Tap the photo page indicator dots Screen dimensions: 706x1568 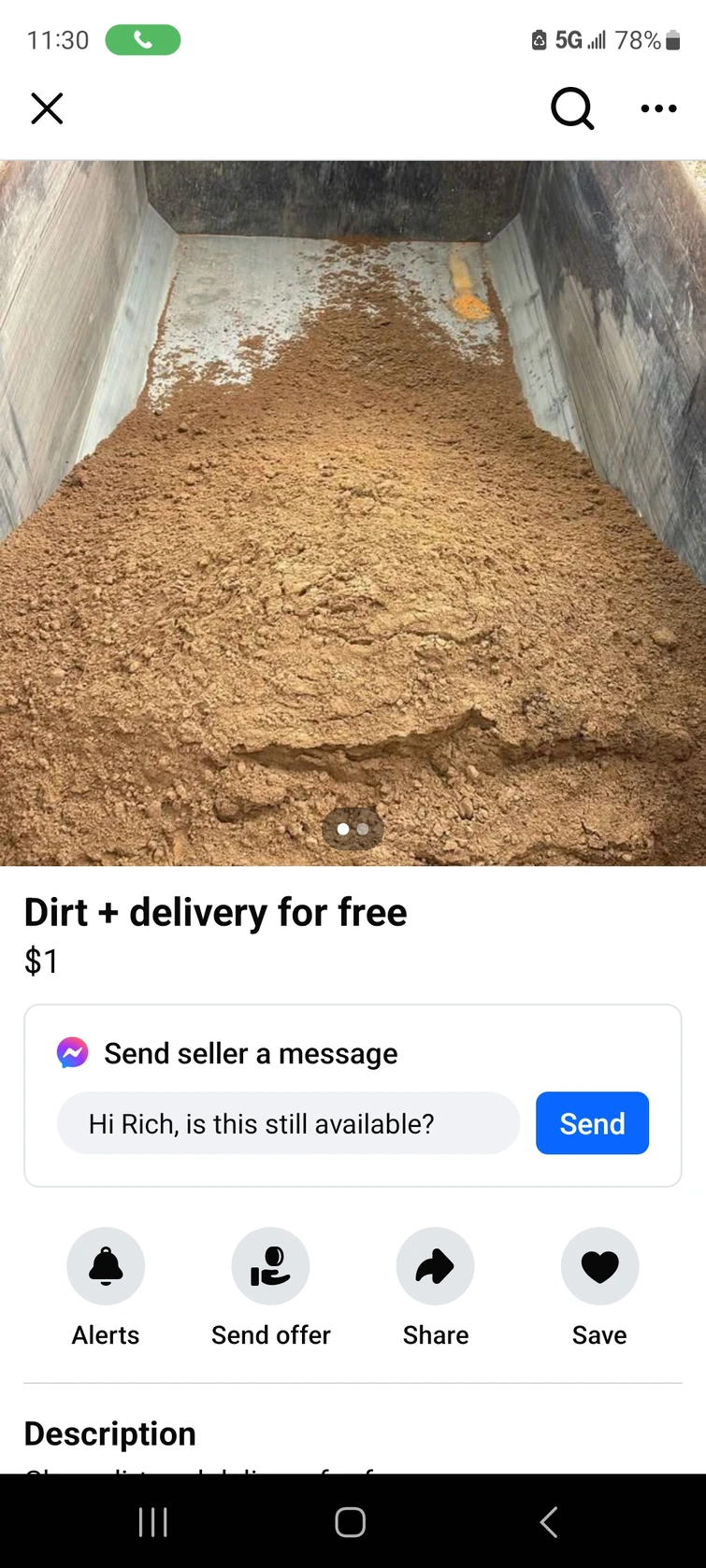coord(353,829)
